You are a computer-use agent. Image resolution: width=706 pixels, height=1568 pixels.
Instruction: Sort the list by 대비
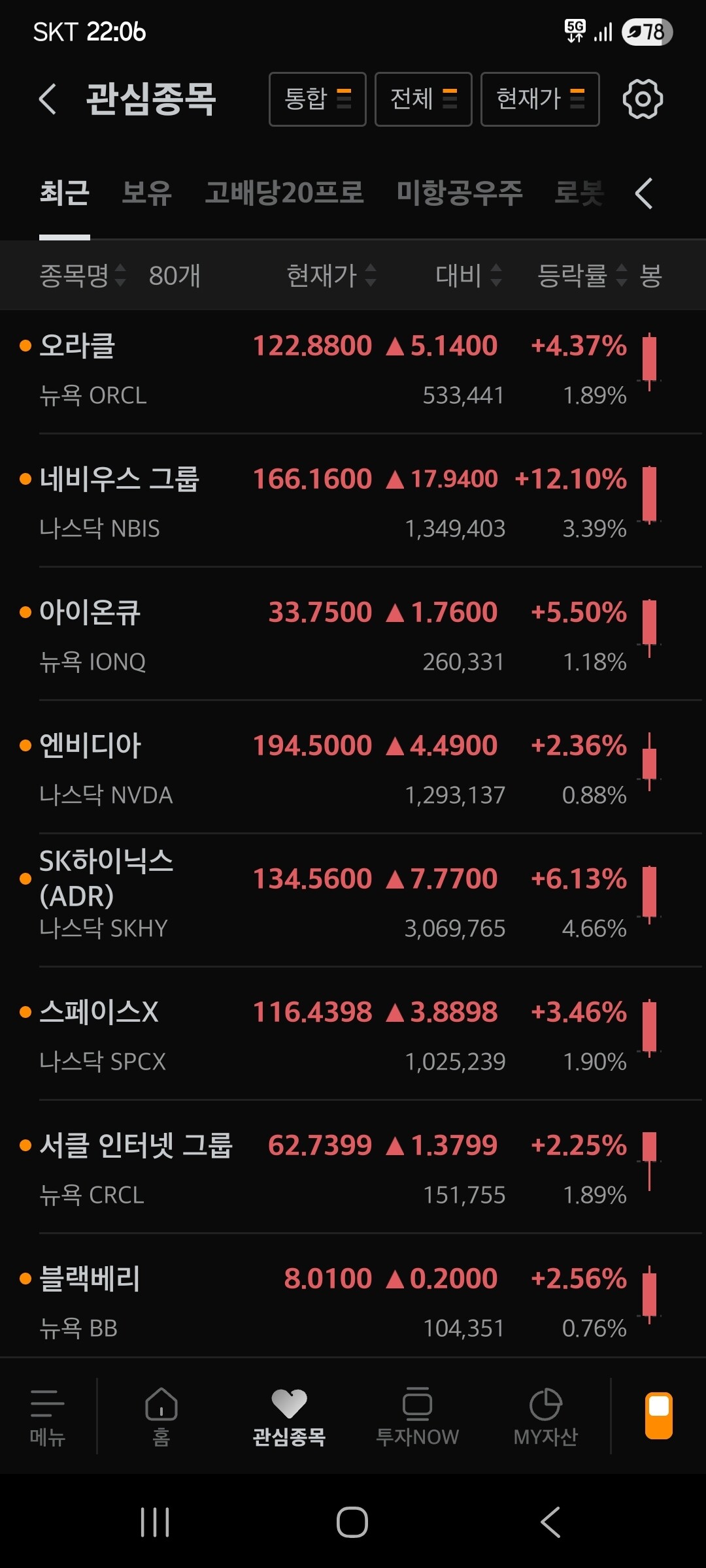coord(469,275)
